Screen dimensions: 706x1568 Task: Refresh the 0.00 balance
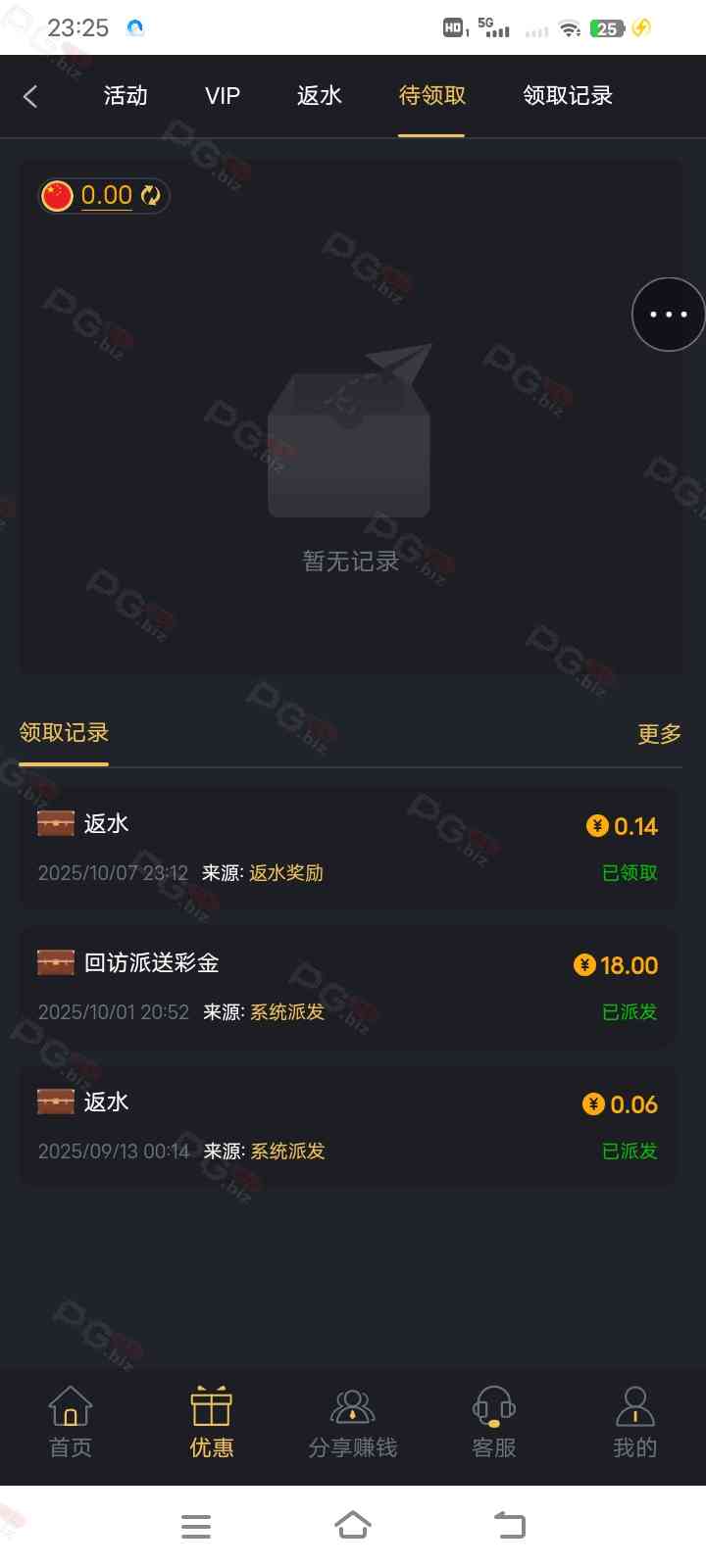pyautogui.click(x=151, y=196)
